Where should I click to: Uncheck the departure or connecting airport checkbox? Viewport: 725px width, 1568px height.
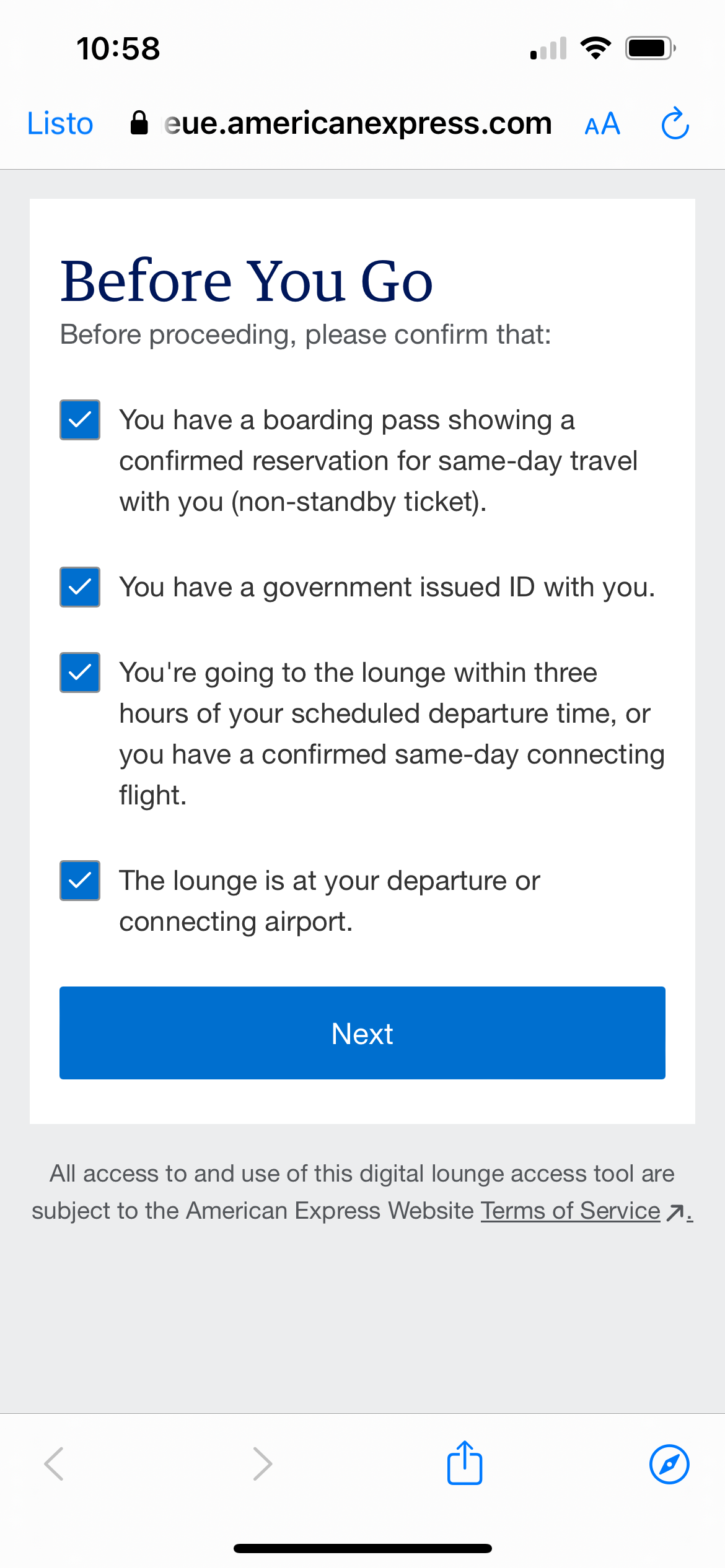pyautogui.click(x=80, y=881)
